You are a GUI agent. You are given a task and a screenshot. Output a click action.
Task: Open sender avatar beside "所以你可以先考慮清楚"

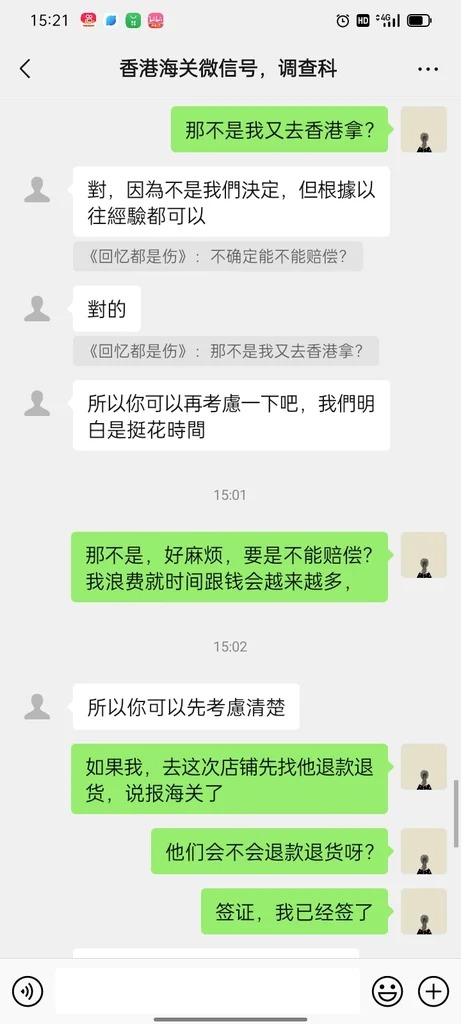click(x=37, y=707)
